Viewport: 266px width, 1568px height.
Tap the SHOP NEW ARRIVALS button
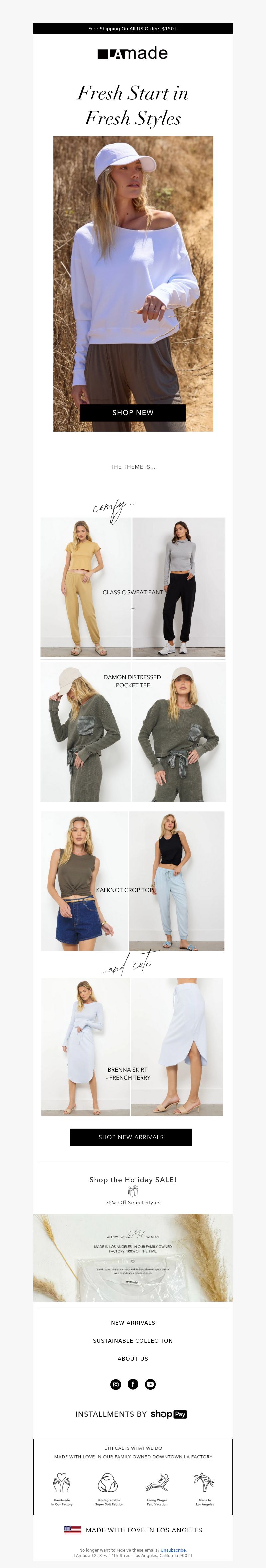[x=131, y=1136]
